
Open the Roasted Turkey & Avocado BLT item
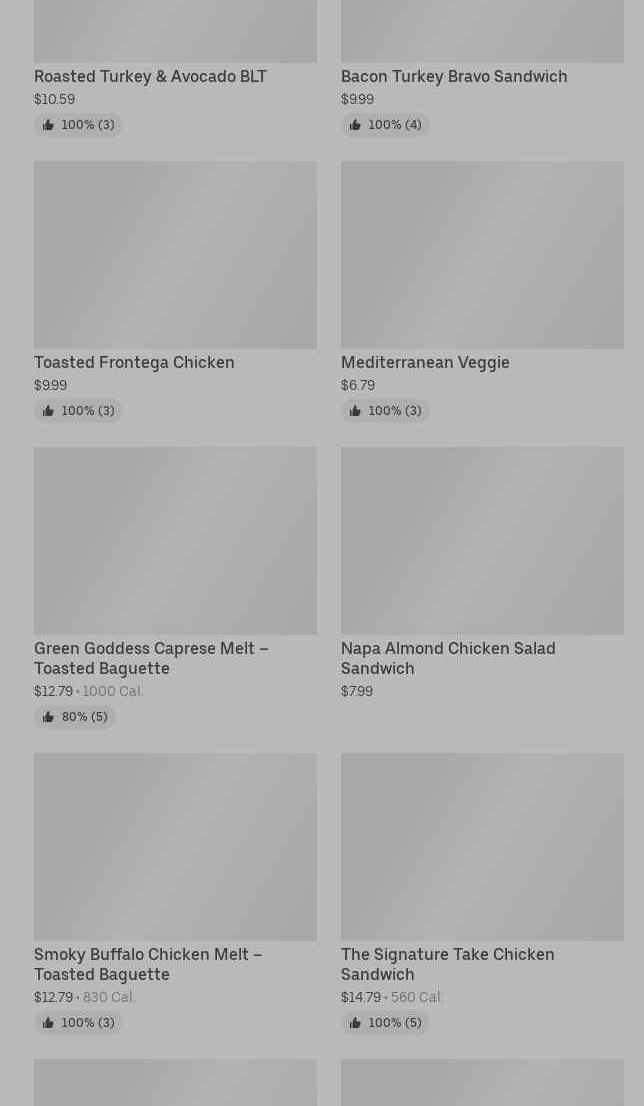(x=150, y=76)
